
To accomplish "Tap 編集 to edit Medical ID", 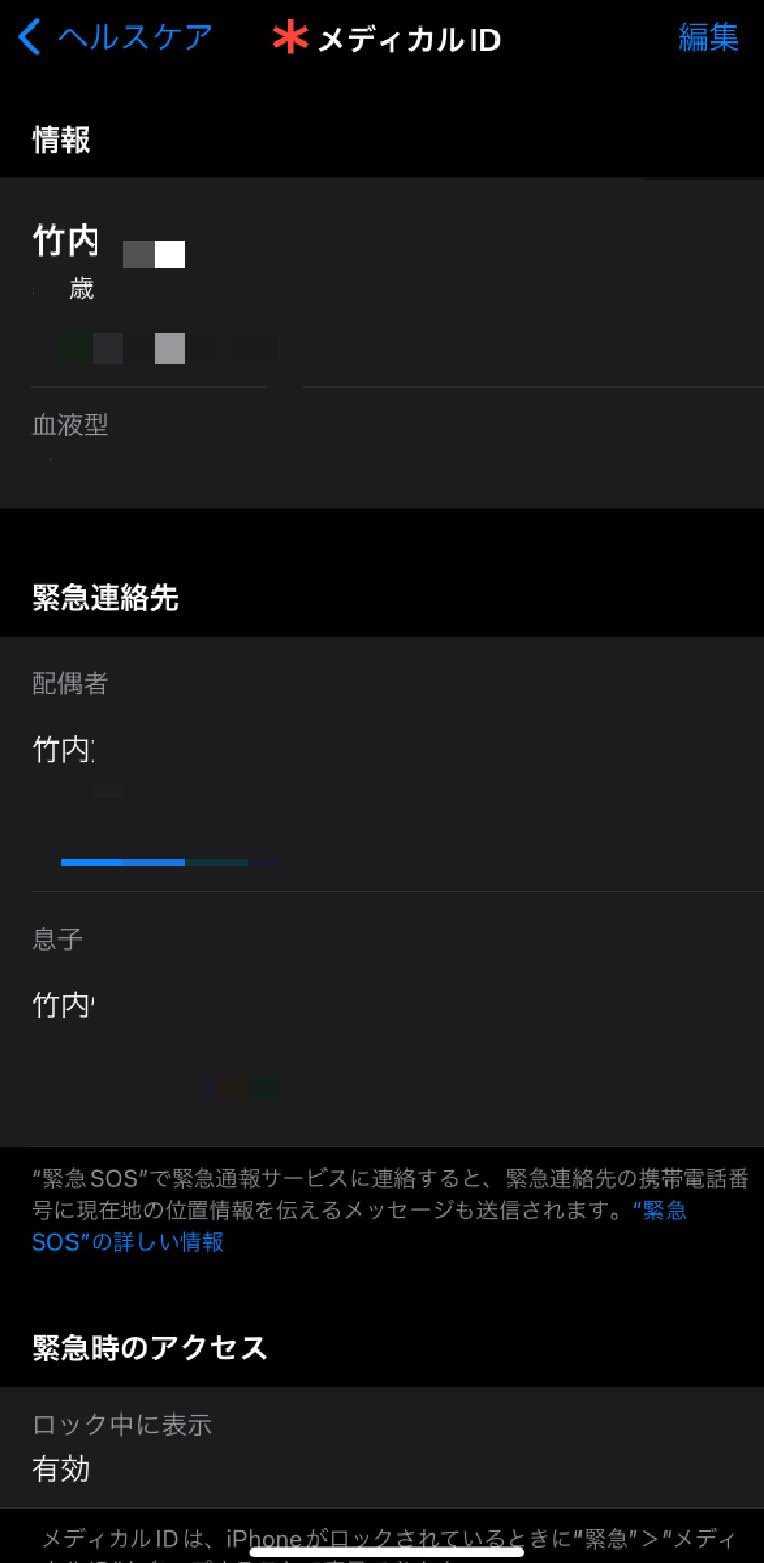I will 708,38.
